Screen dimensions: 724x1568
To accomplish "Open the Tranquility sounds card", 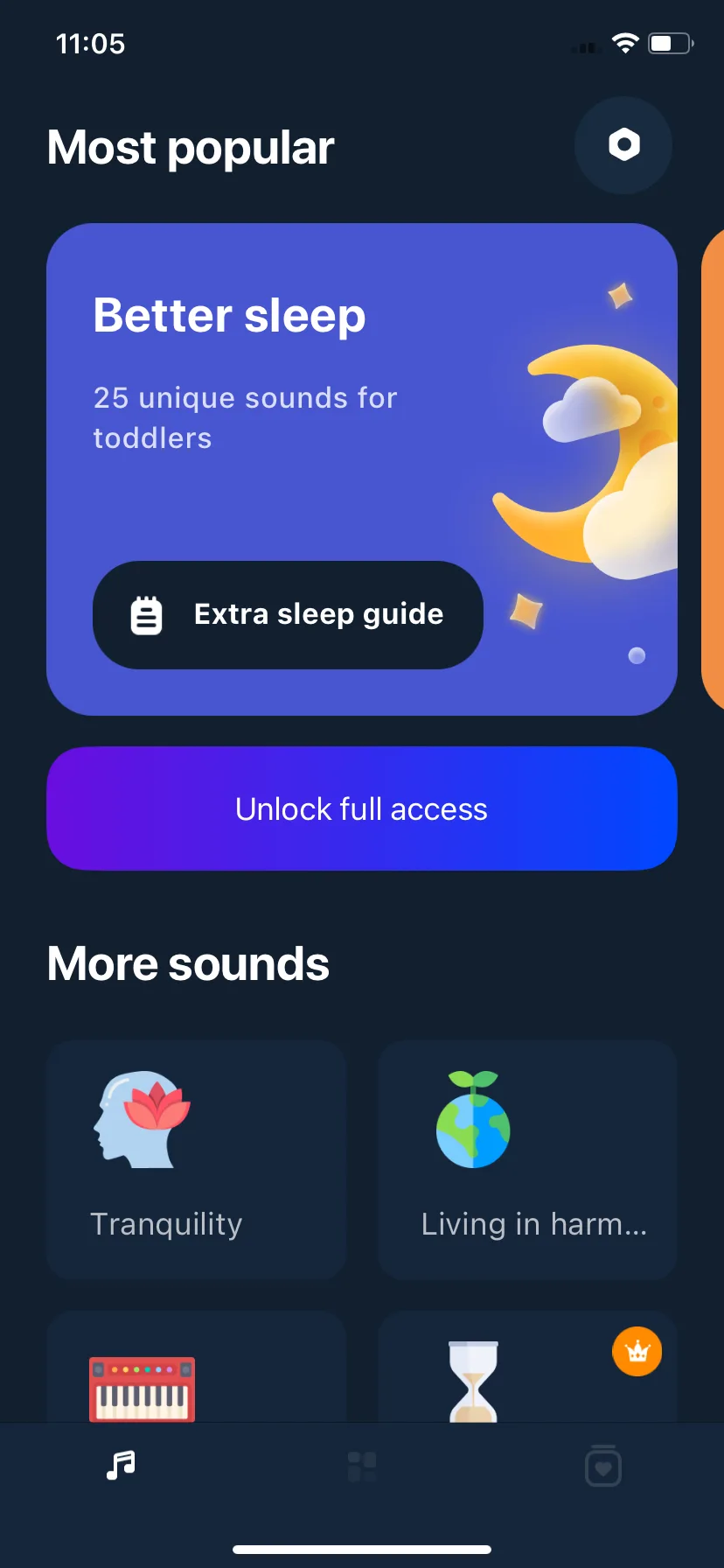I will click(x=196, y=1159).
